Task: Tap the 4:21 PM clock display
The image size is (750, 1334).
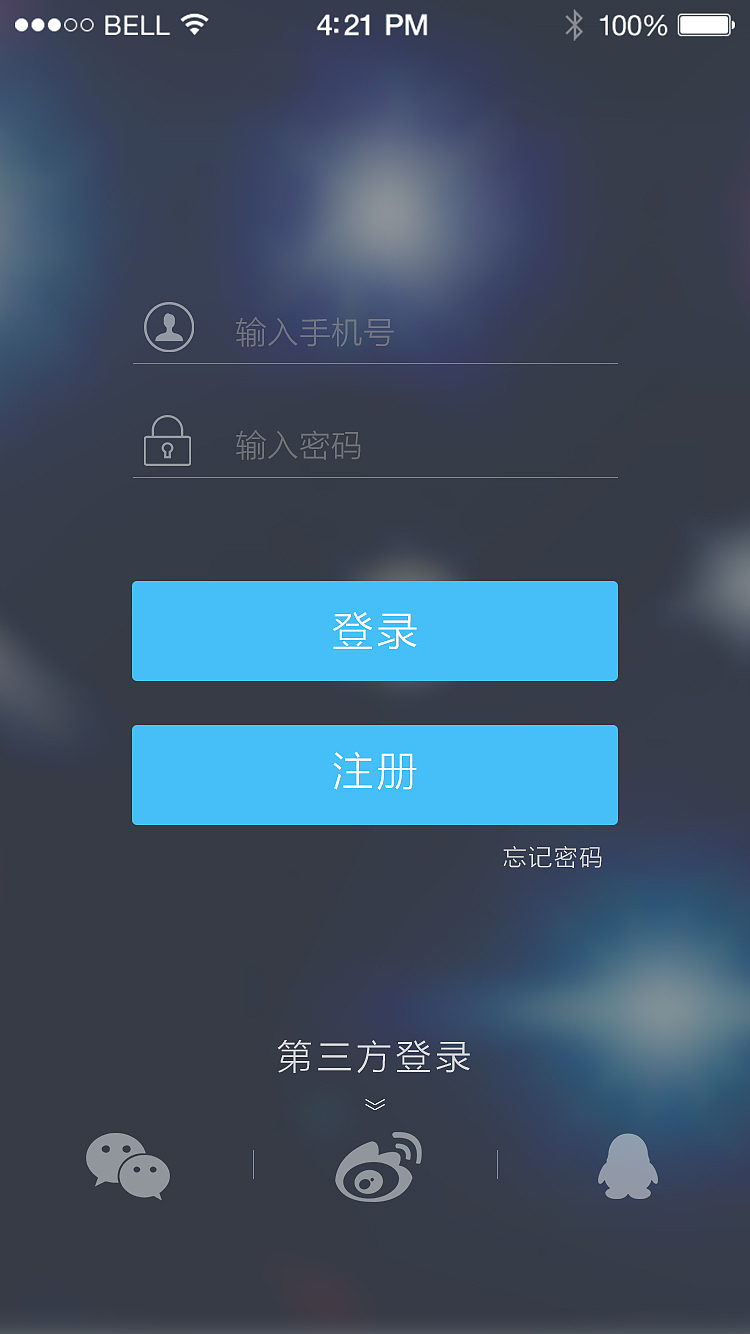Action: tap(372, 24)
